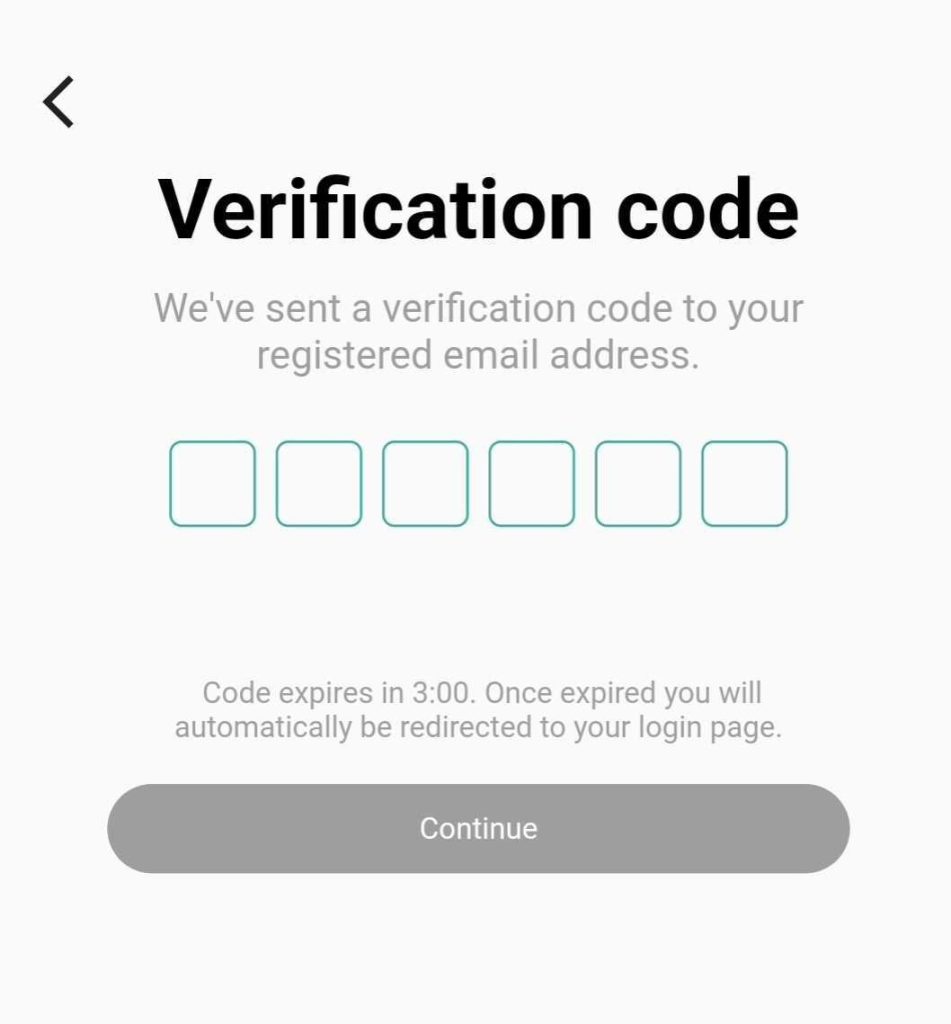Tap the sixth and last code box
The image size is (951, 1024).
744,484
